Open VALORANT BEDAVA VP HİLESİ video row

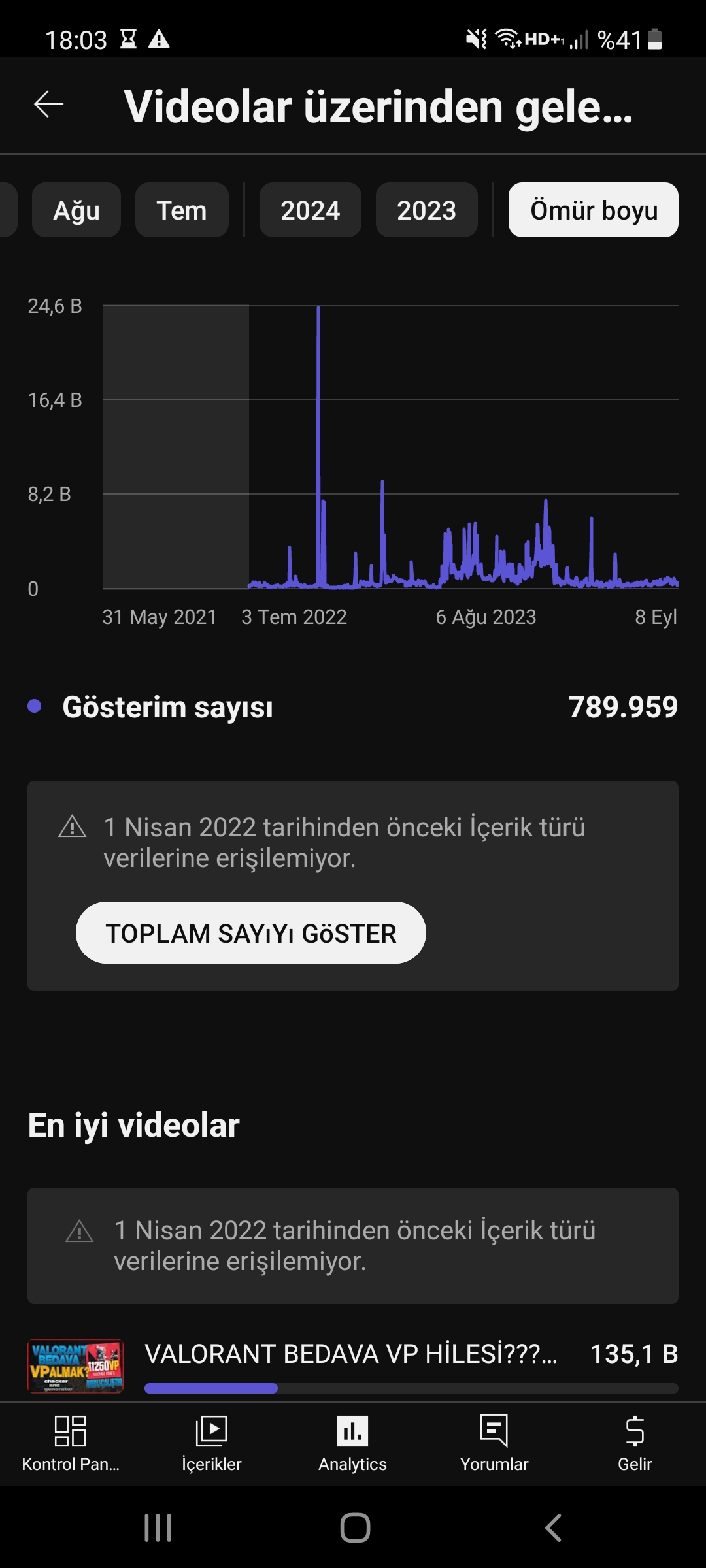[353, 1364]
